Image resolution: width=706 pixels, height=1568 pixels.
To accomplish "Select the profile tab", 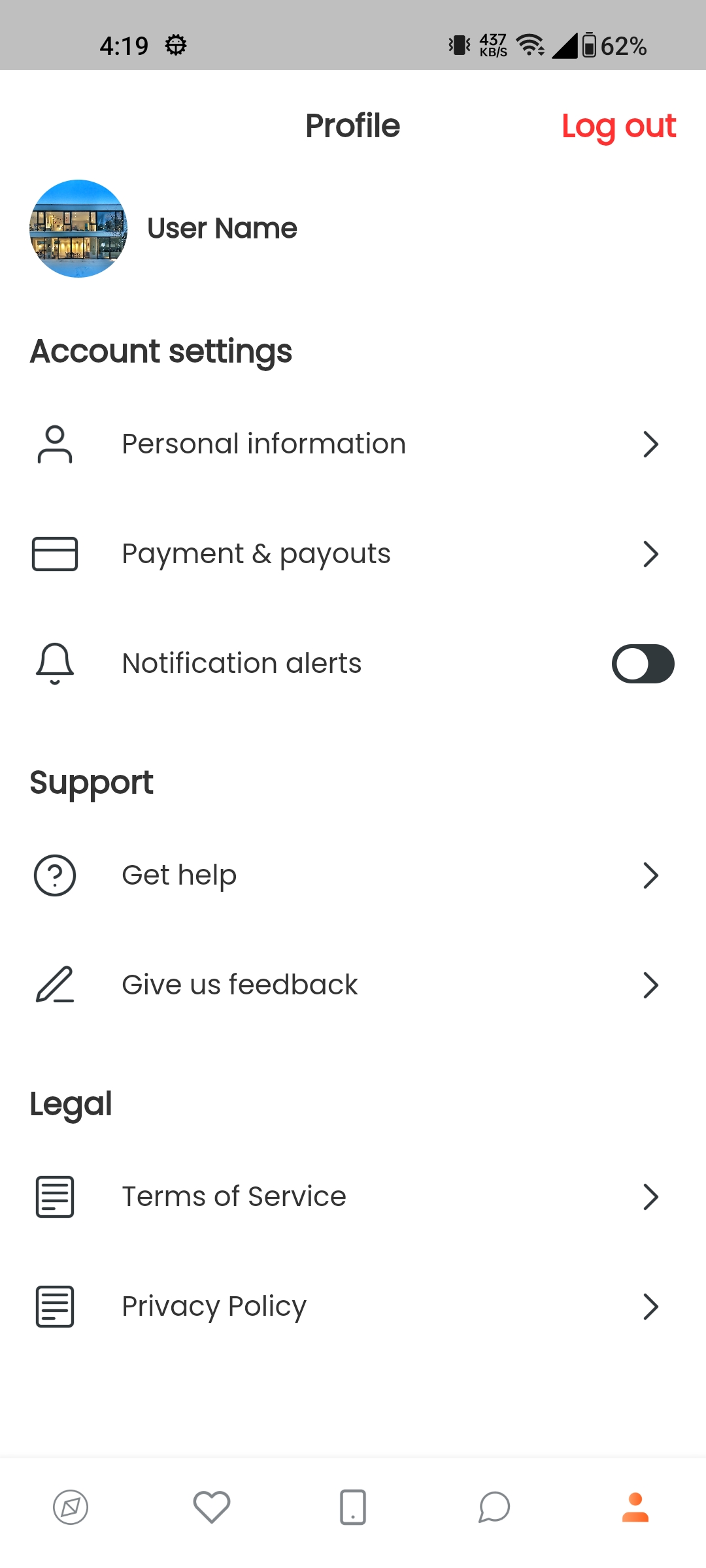I will point(635,1507).
